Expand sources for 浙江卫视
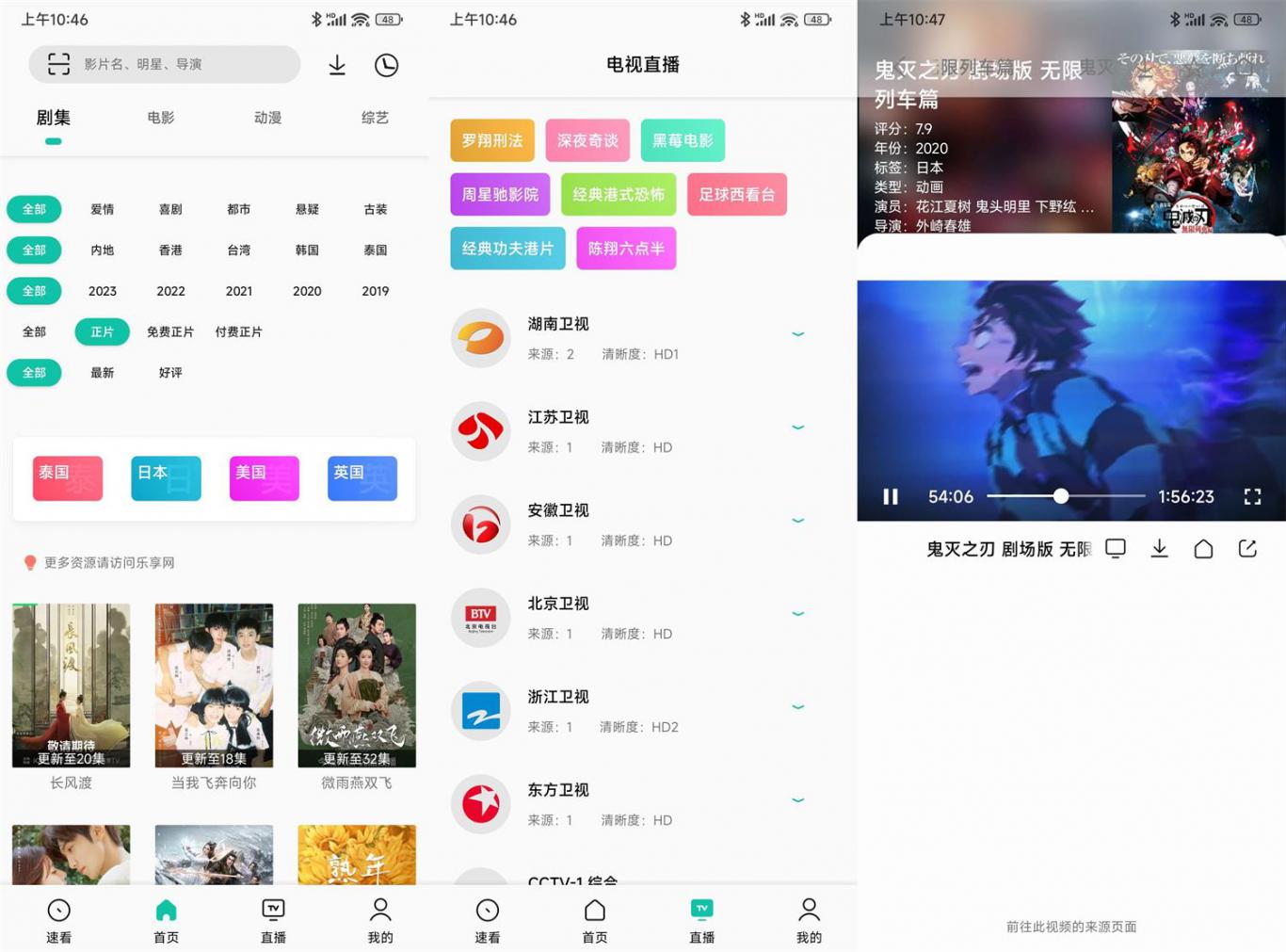1286x952 pixels. pyautogui.click(x=797, y=707)
